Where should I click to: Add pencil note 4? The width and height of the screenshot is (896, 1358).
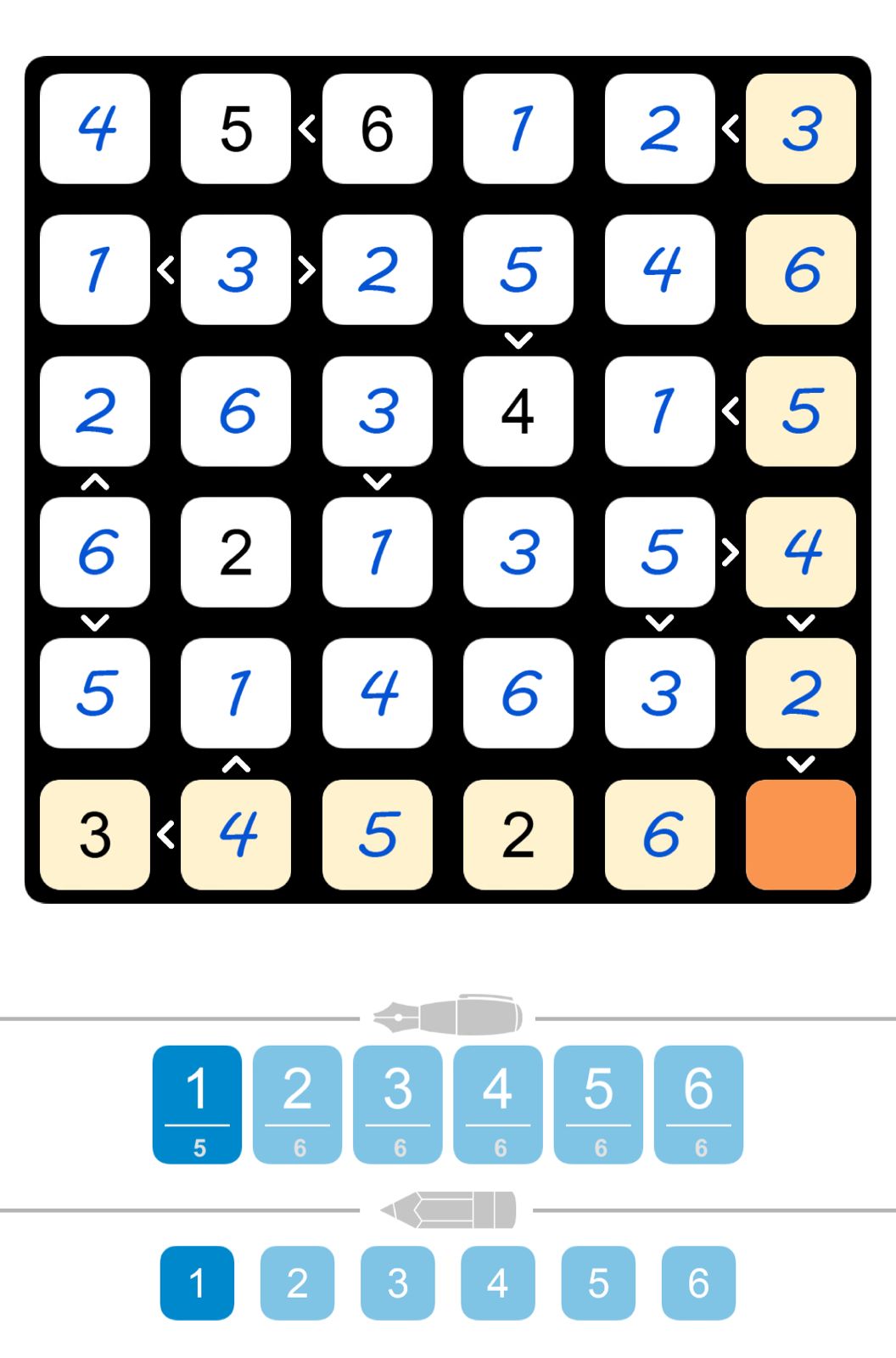click(497, 1282)
